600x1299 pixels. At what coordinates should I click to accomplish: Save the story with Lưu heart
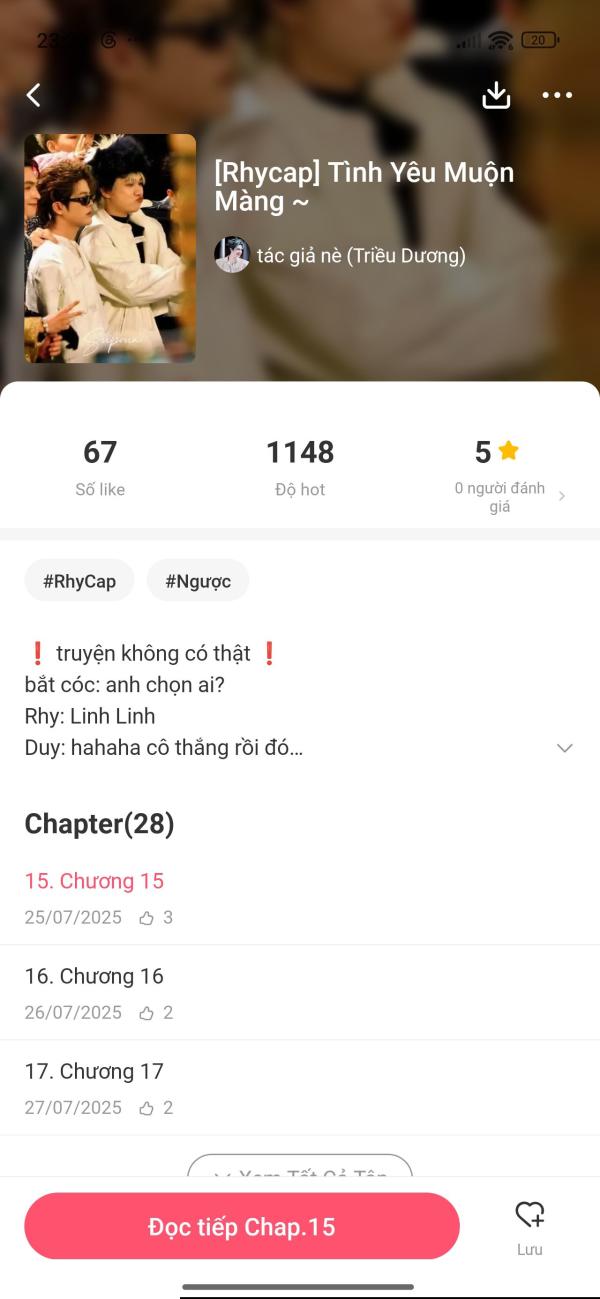tap(530, 1227)
